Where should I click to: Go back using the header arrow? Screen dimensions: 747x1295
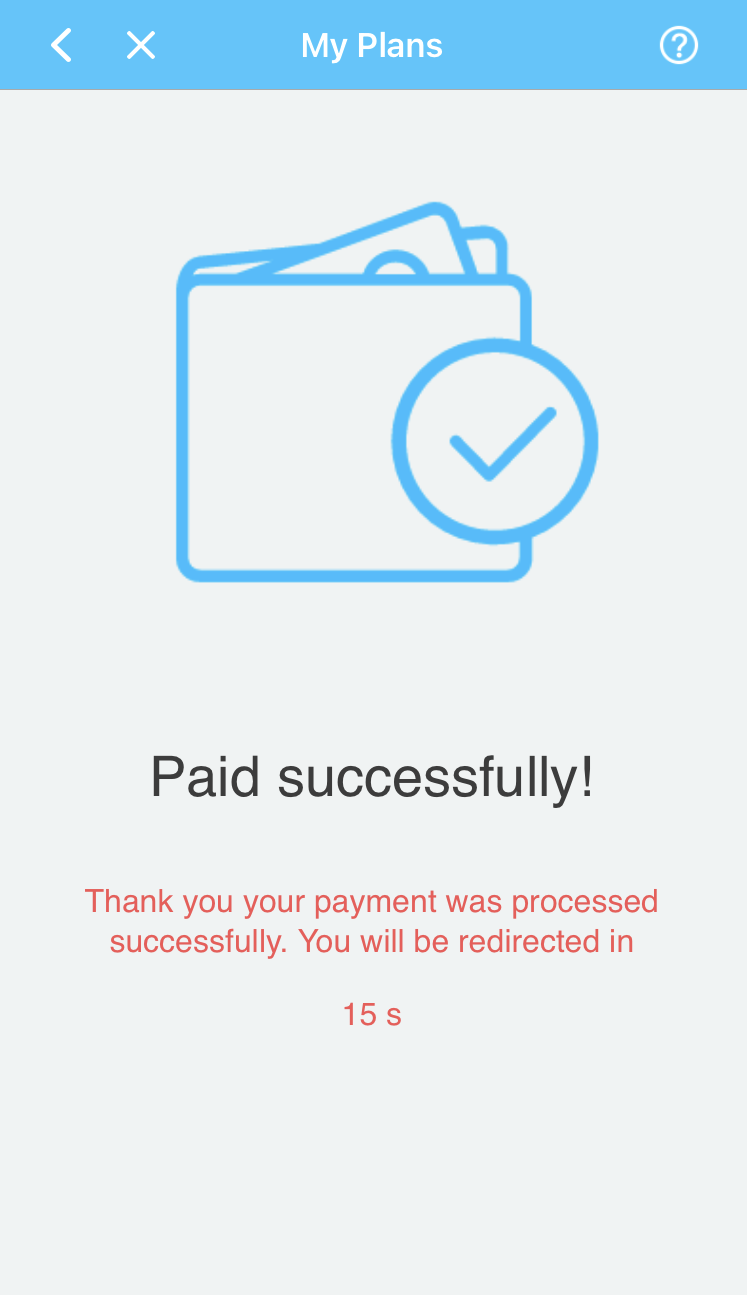[62, 45]
